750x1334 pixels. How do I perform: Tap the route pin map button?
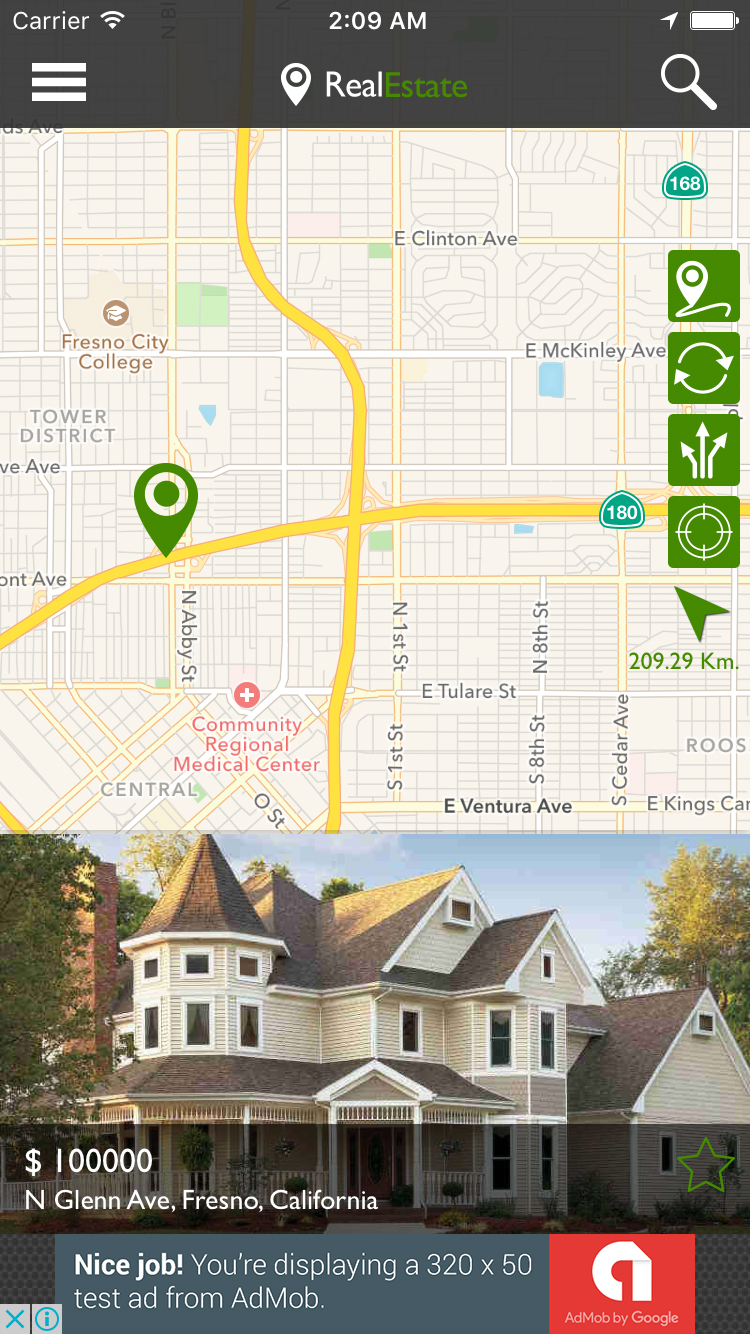(704, 286)
